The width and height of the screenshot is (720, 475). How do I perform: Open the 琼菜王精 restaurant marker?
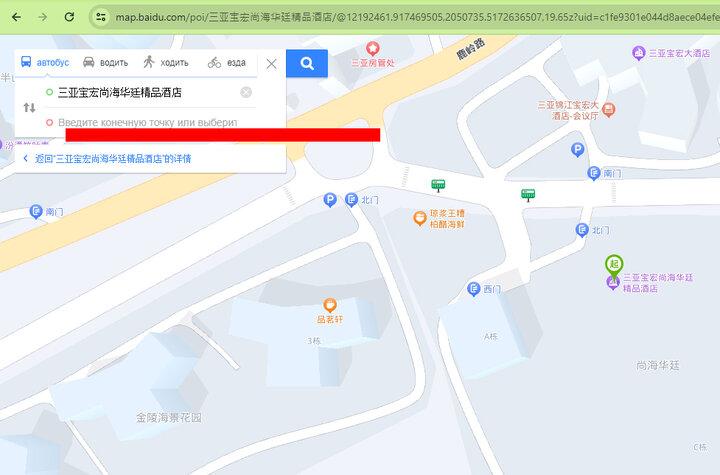tap(420, 217)
